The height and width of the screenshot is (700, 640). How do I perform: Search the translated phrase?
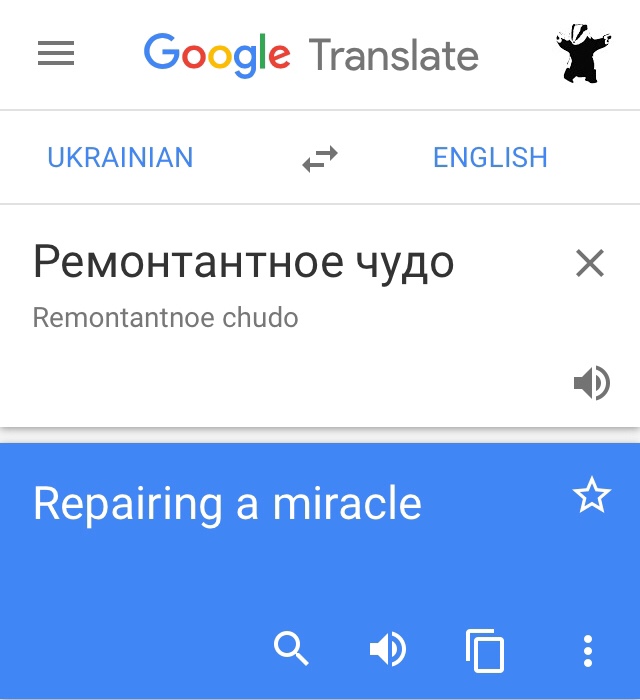tap(292, 650)
